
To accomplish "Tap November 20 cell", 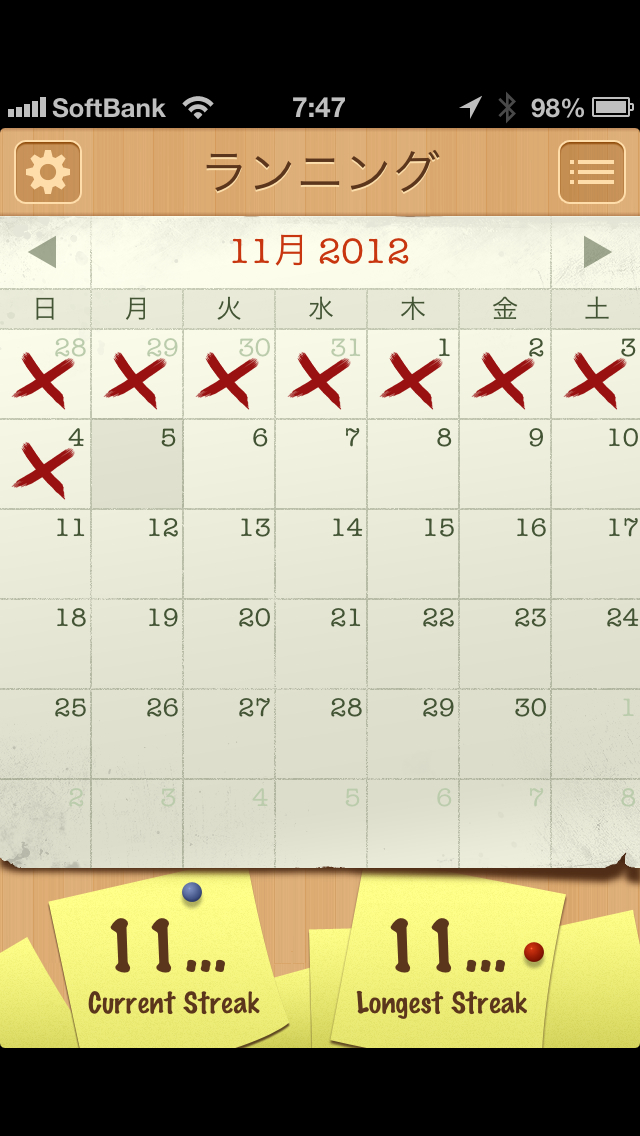I will (229, 645).
